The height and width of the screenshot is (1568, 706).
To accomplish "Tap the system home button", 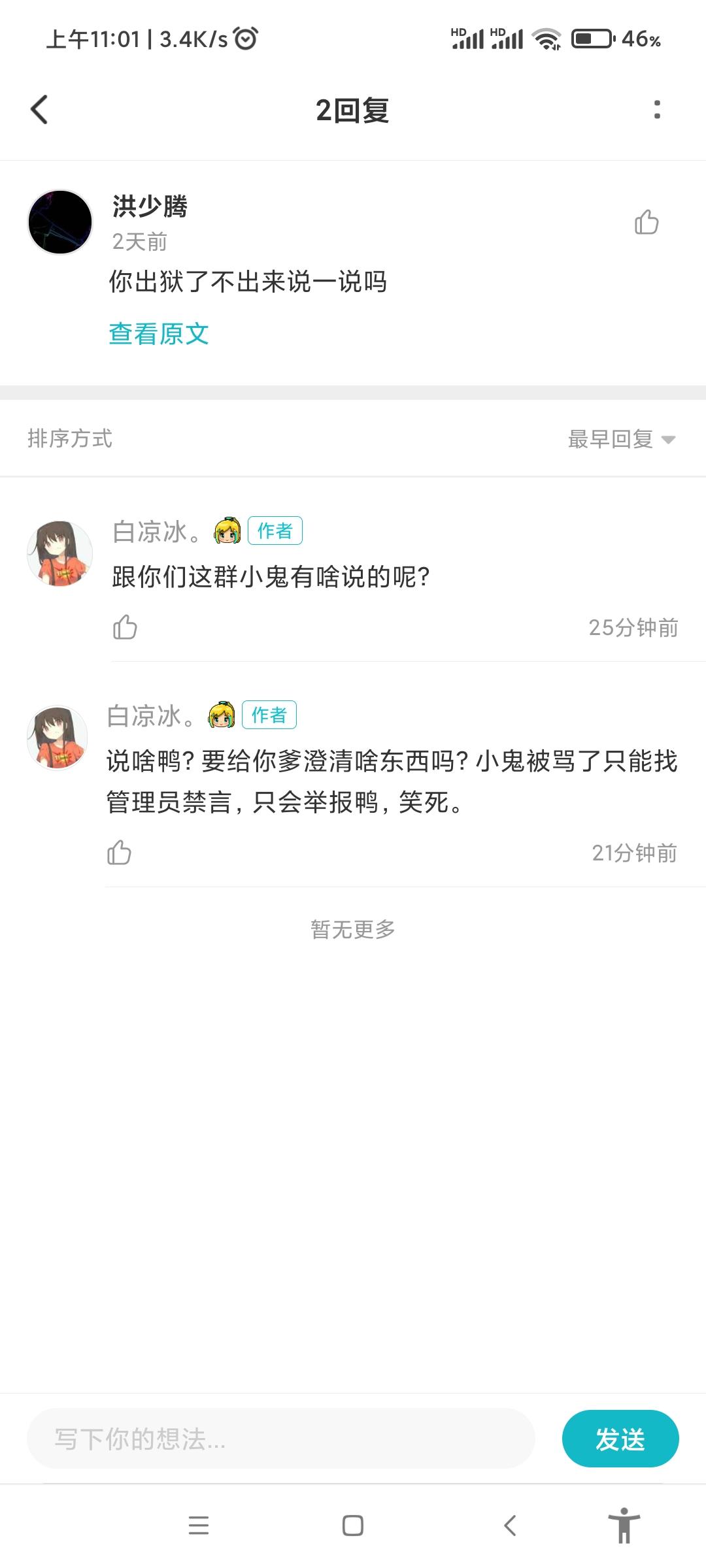I will (353, 1526).
